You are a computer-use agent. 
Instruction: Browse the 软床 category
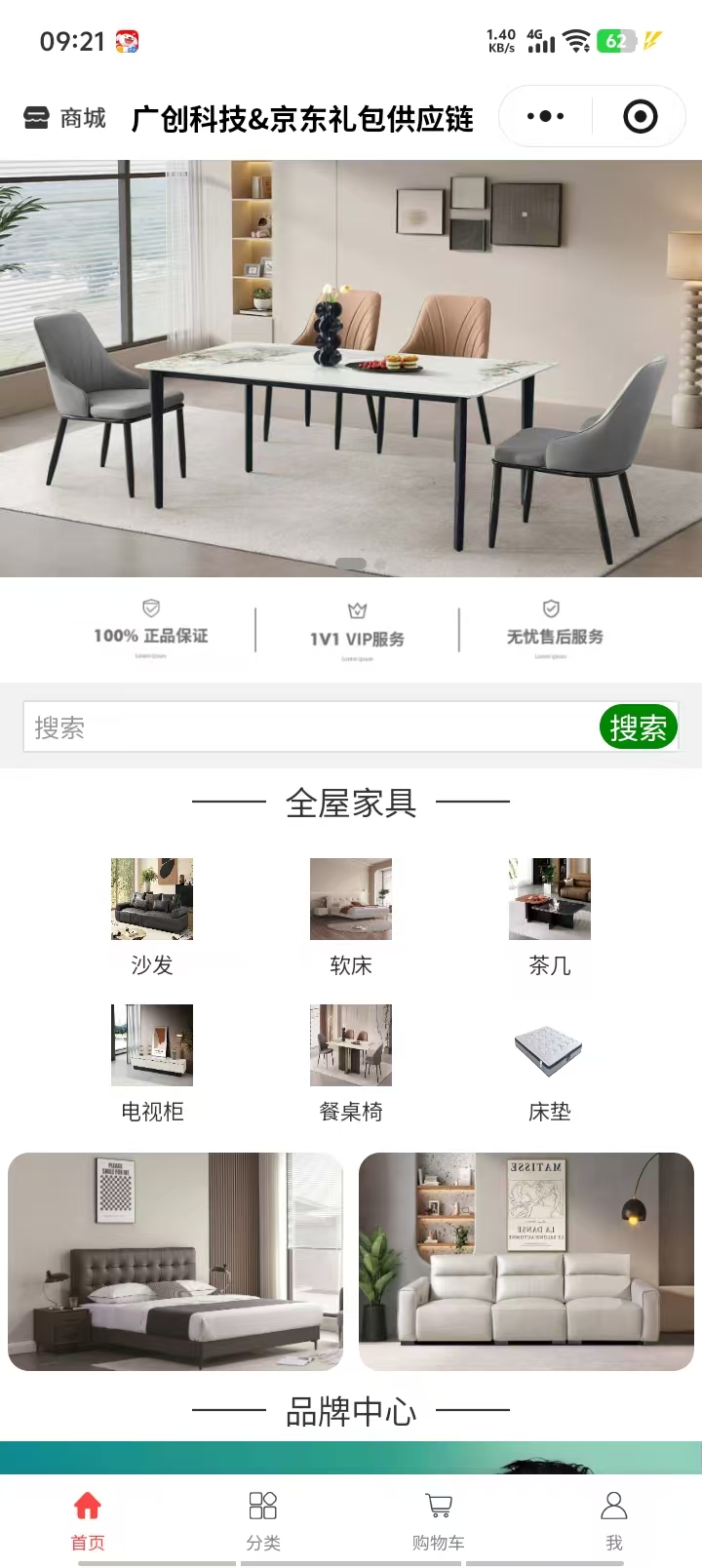tap(351, 915)
